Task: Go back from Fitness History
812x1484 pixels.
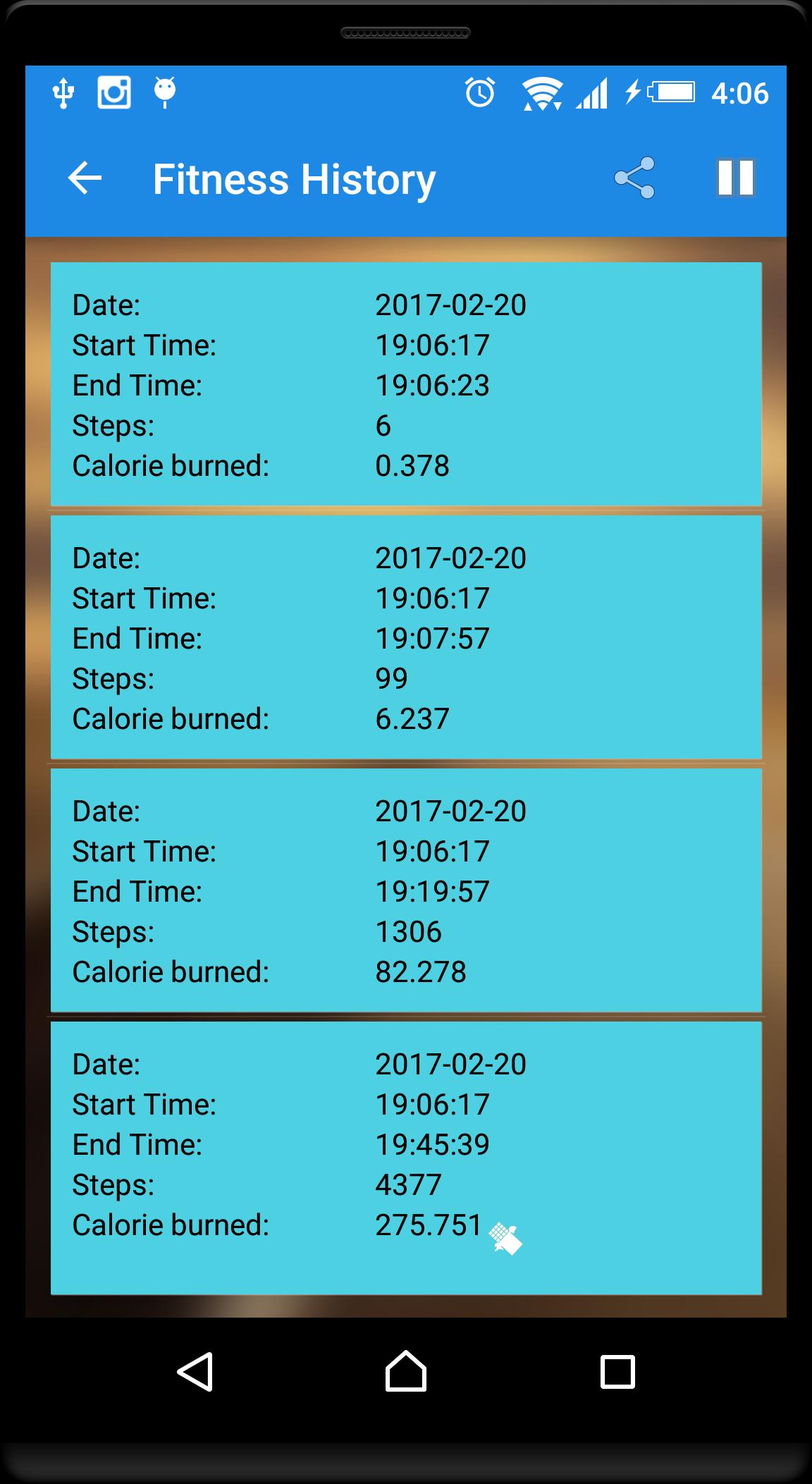Action: point(85,178)
